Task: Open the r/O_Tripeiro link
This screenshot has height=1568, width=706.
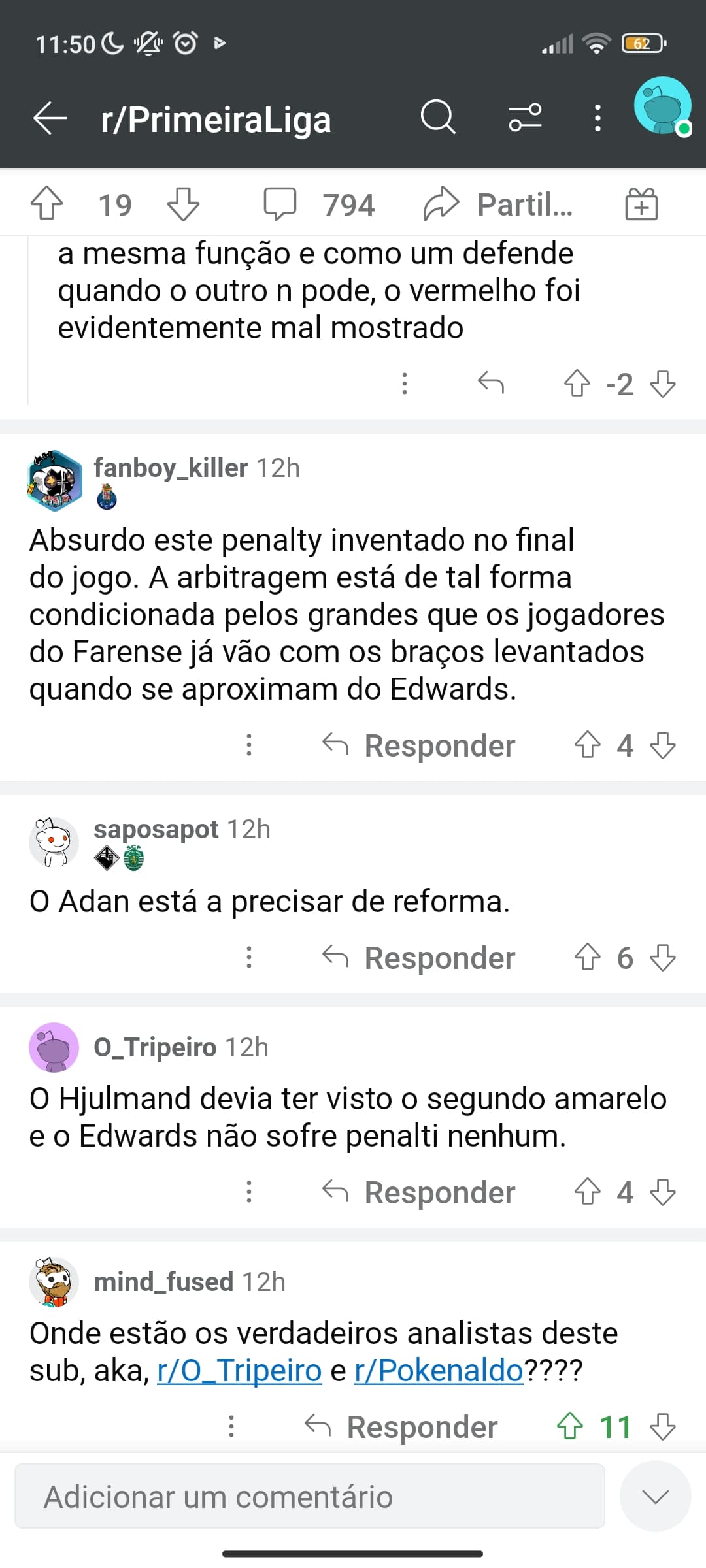Action: click(239, 1371)
